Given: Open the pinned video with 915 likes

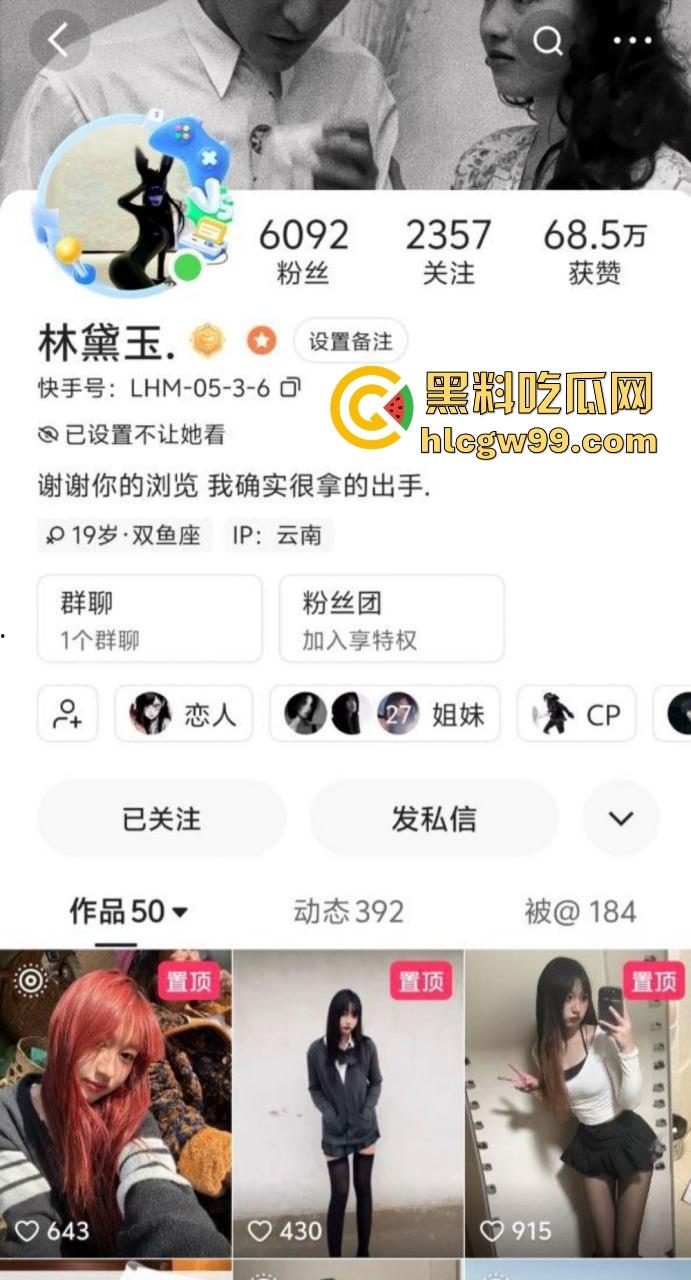Looking at the screenshot, I should point(578,1100).
